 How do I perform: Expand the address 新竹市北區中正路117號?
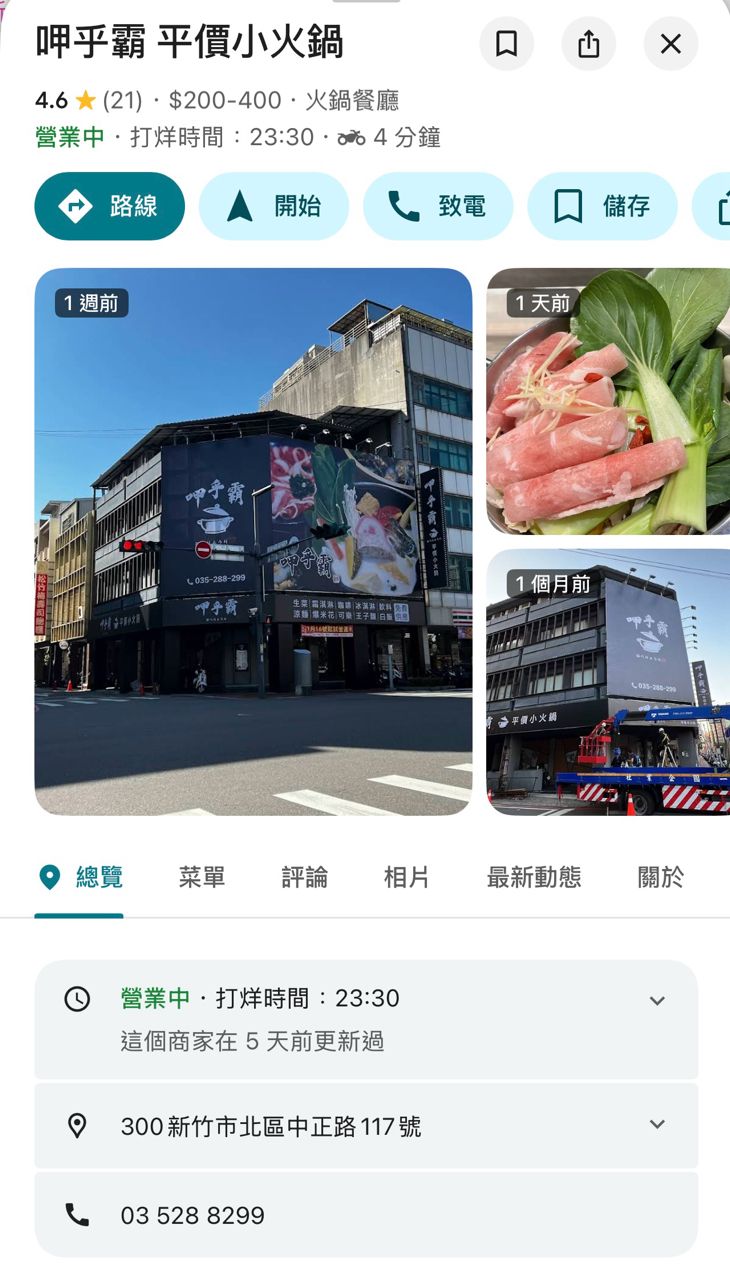click(657, 1125)
